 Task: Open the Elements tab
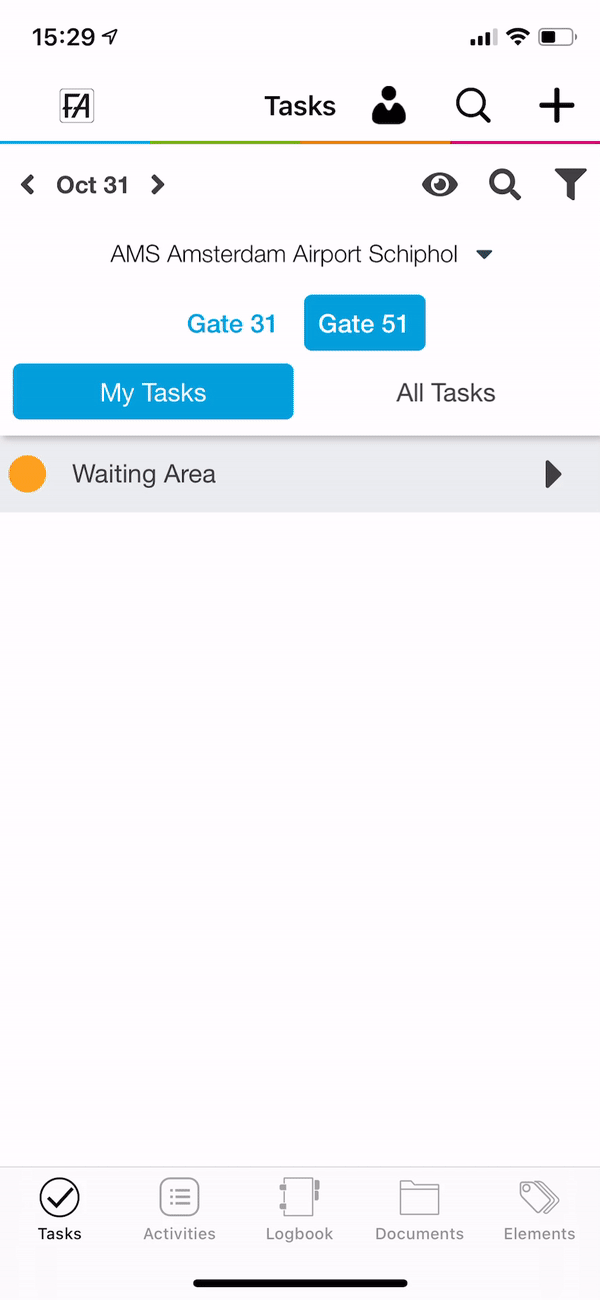tap(539, 1209)
